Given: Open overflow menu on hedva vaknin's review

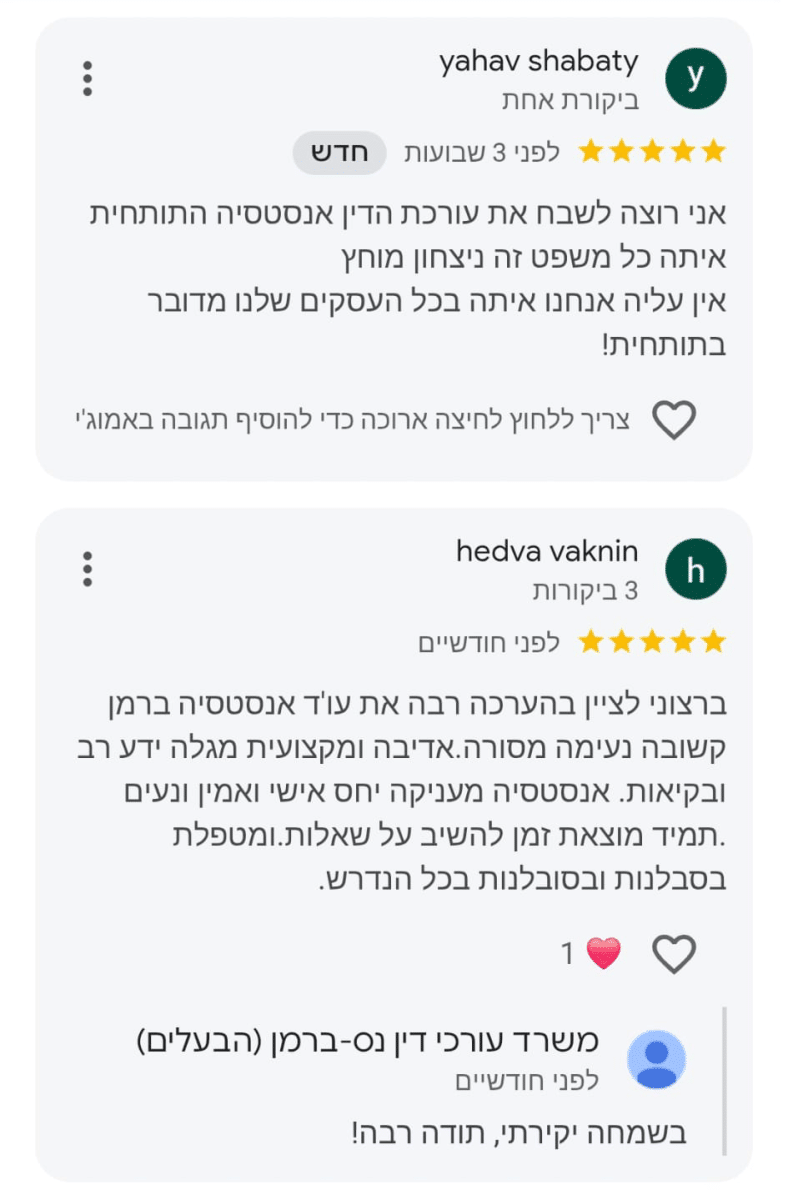Looking at the screenshot, I should (x=88, y=568).
